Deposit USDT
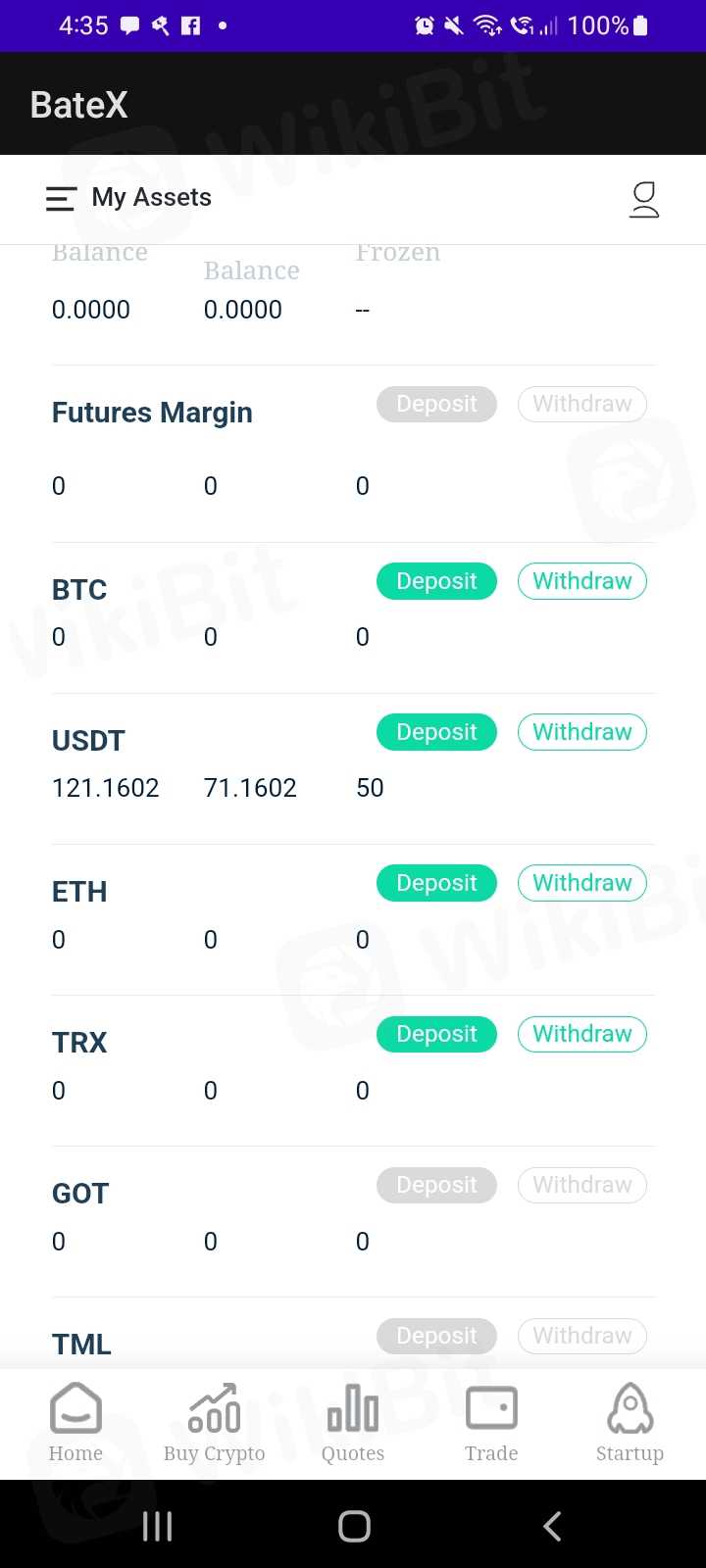706x1568 pixels. [x=436, y=732]
